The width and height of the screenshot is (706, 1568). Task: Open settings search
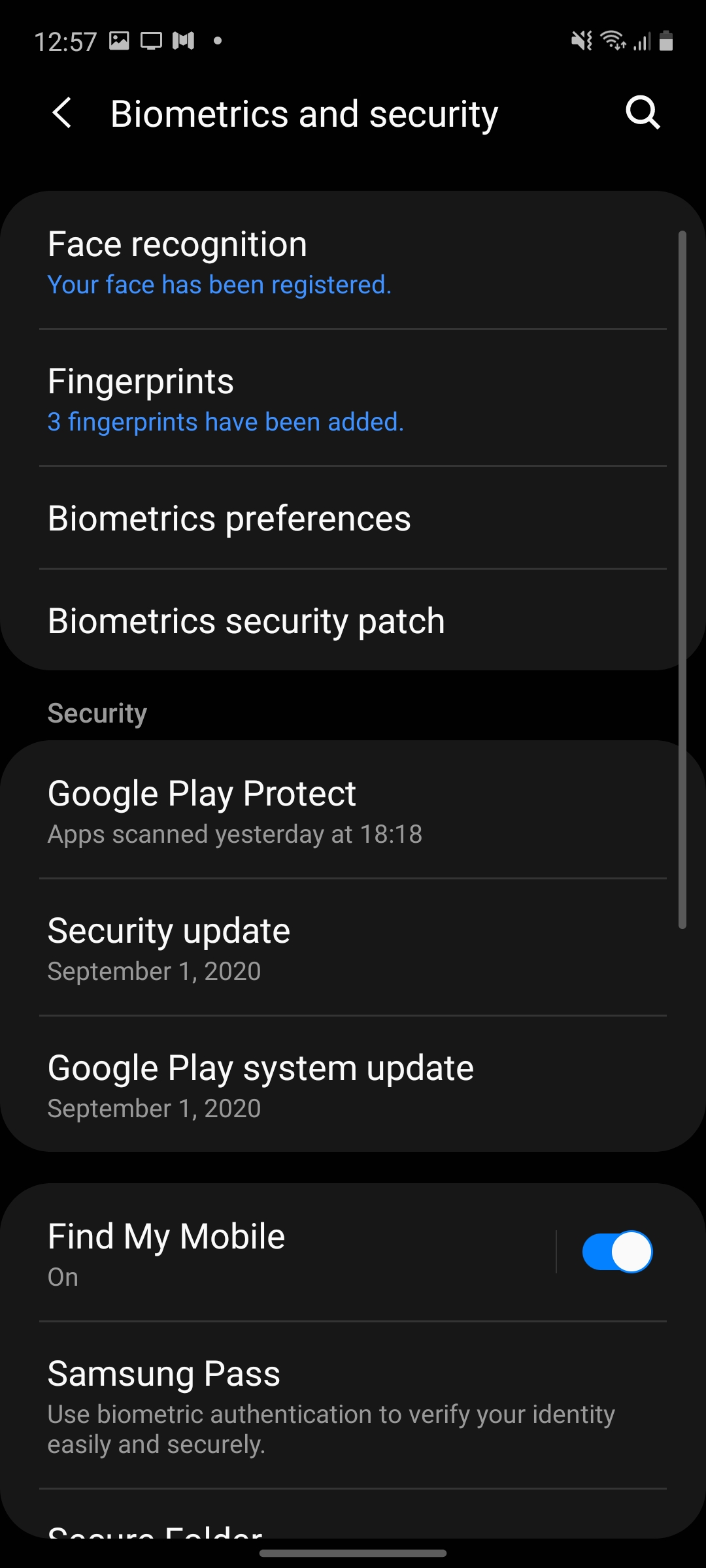pos(643,113)
